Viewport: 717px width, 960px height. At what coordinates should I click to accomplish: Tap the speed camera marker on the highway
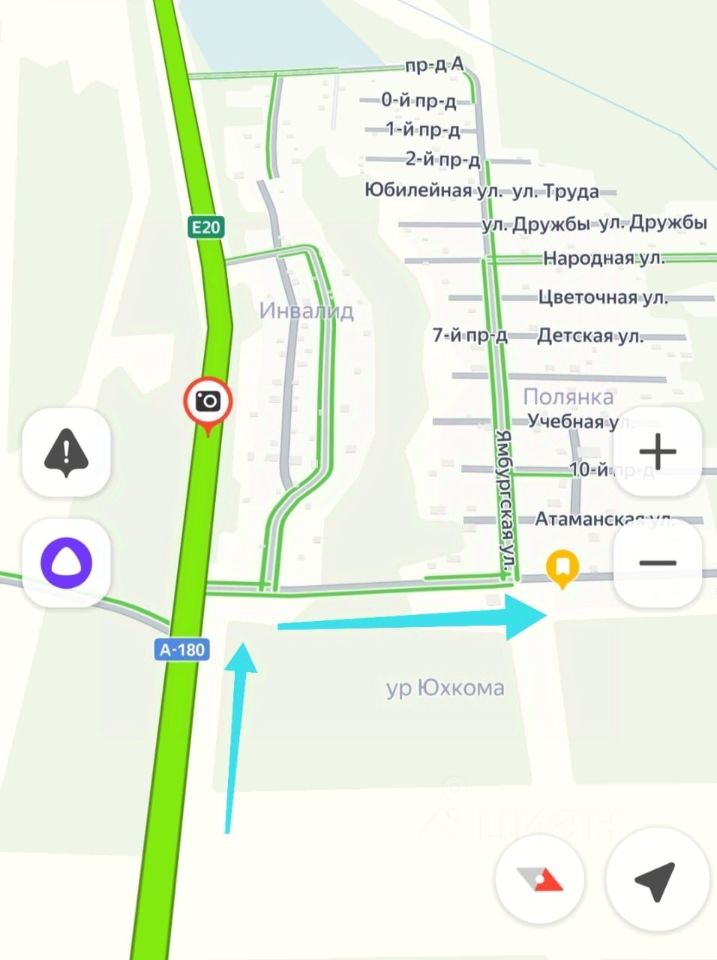click(x=208, y=403)
